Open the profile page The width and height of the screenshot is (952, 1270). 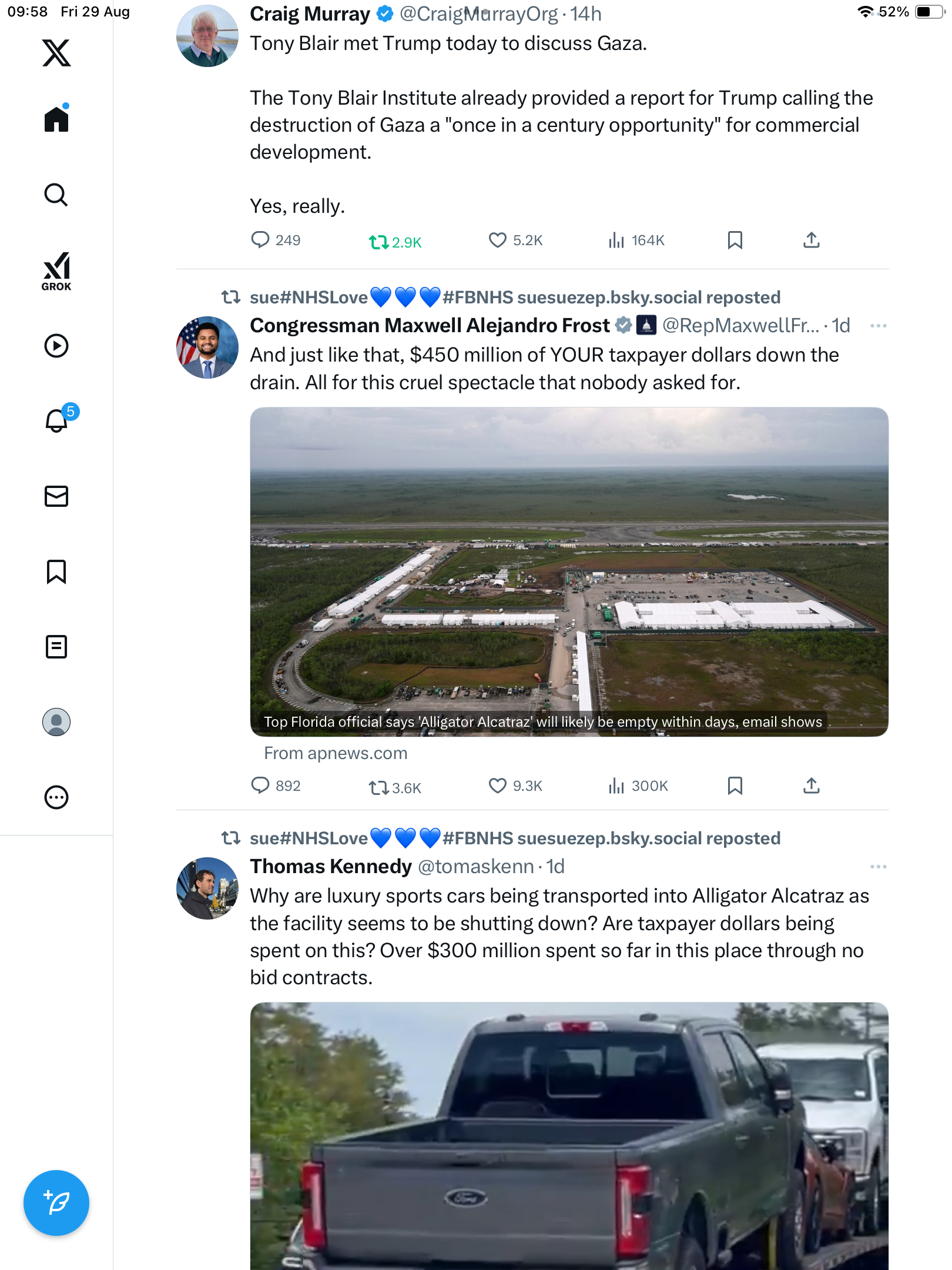click(56, 722)
